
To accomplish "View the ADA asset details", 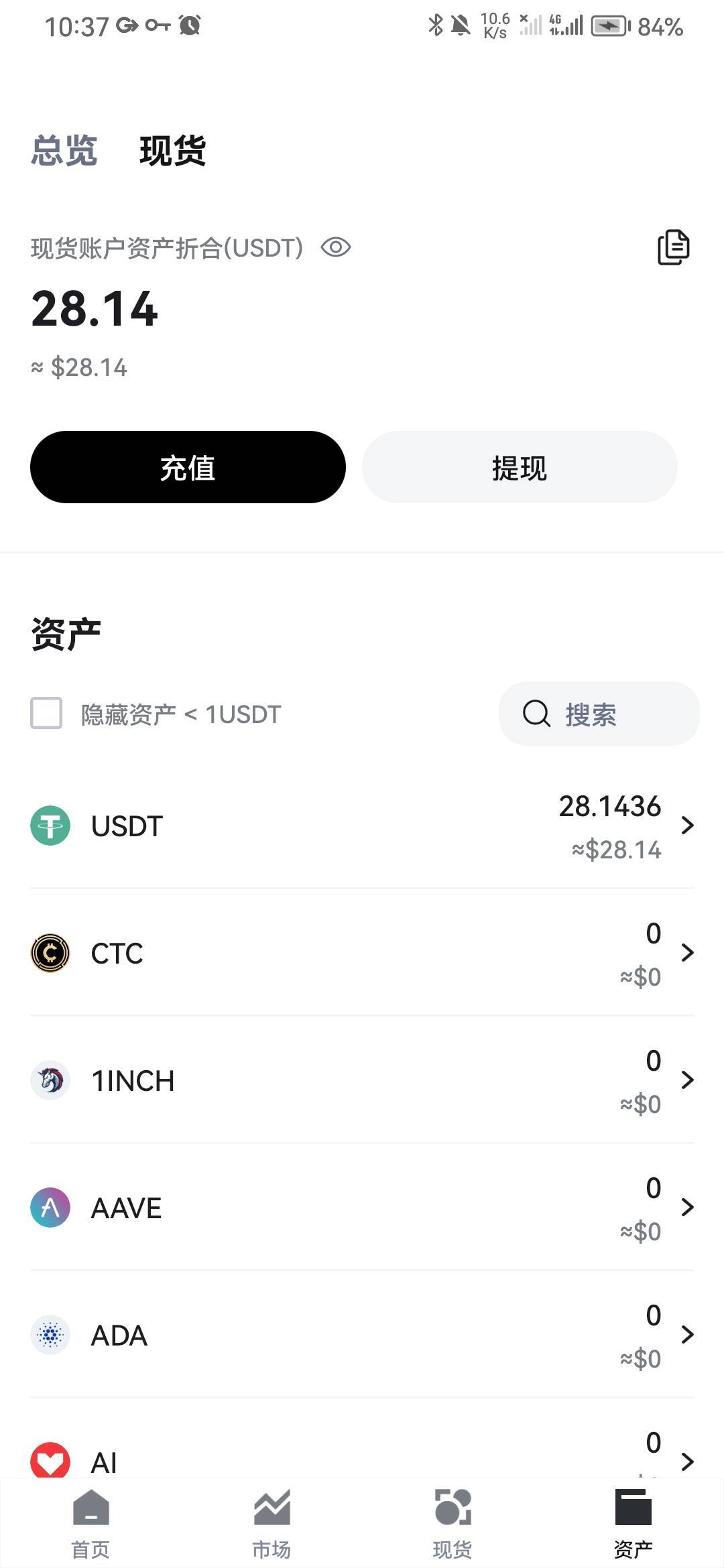I will click(362, 1335).
